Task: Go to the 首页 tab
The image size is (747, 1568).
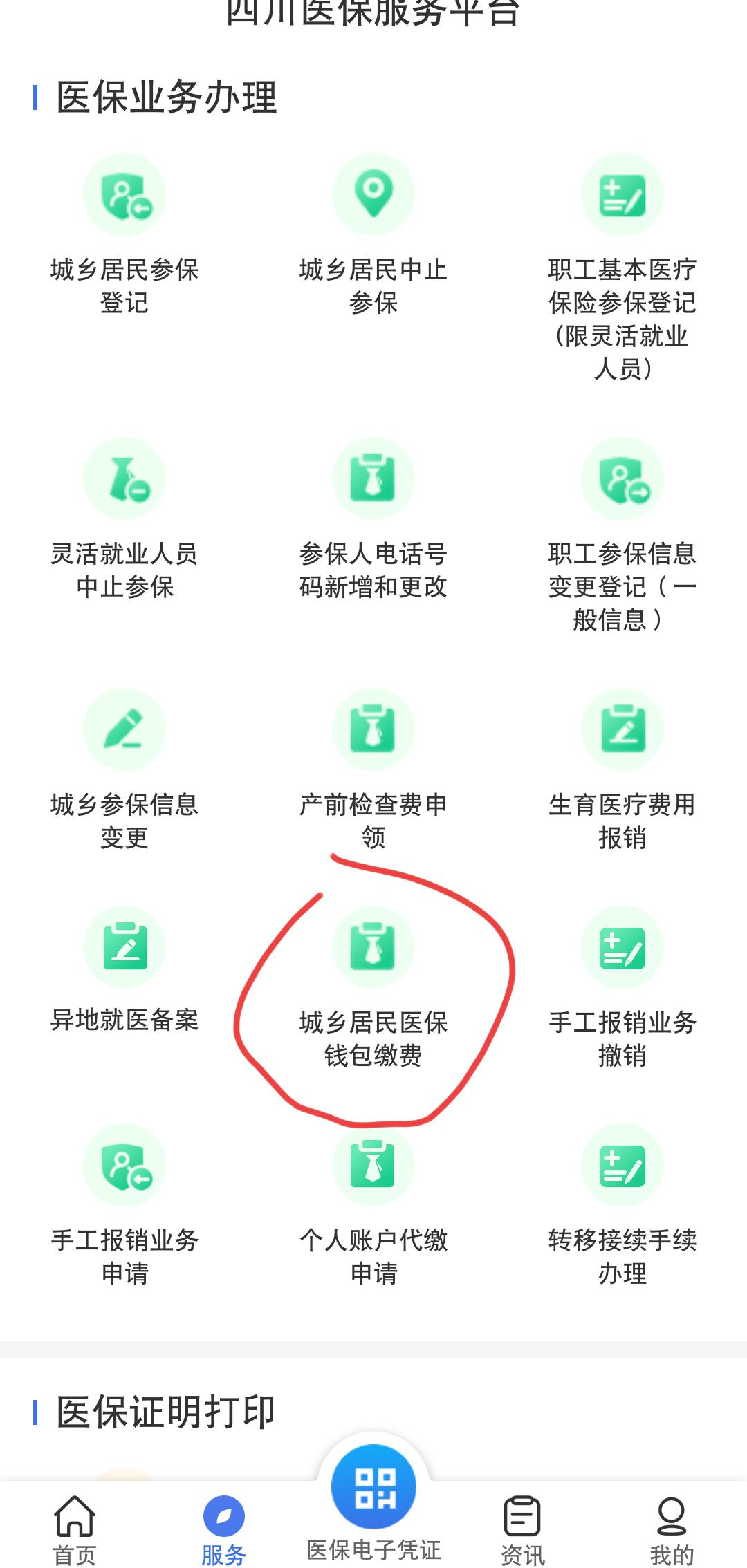Action: coord(75,1529)
